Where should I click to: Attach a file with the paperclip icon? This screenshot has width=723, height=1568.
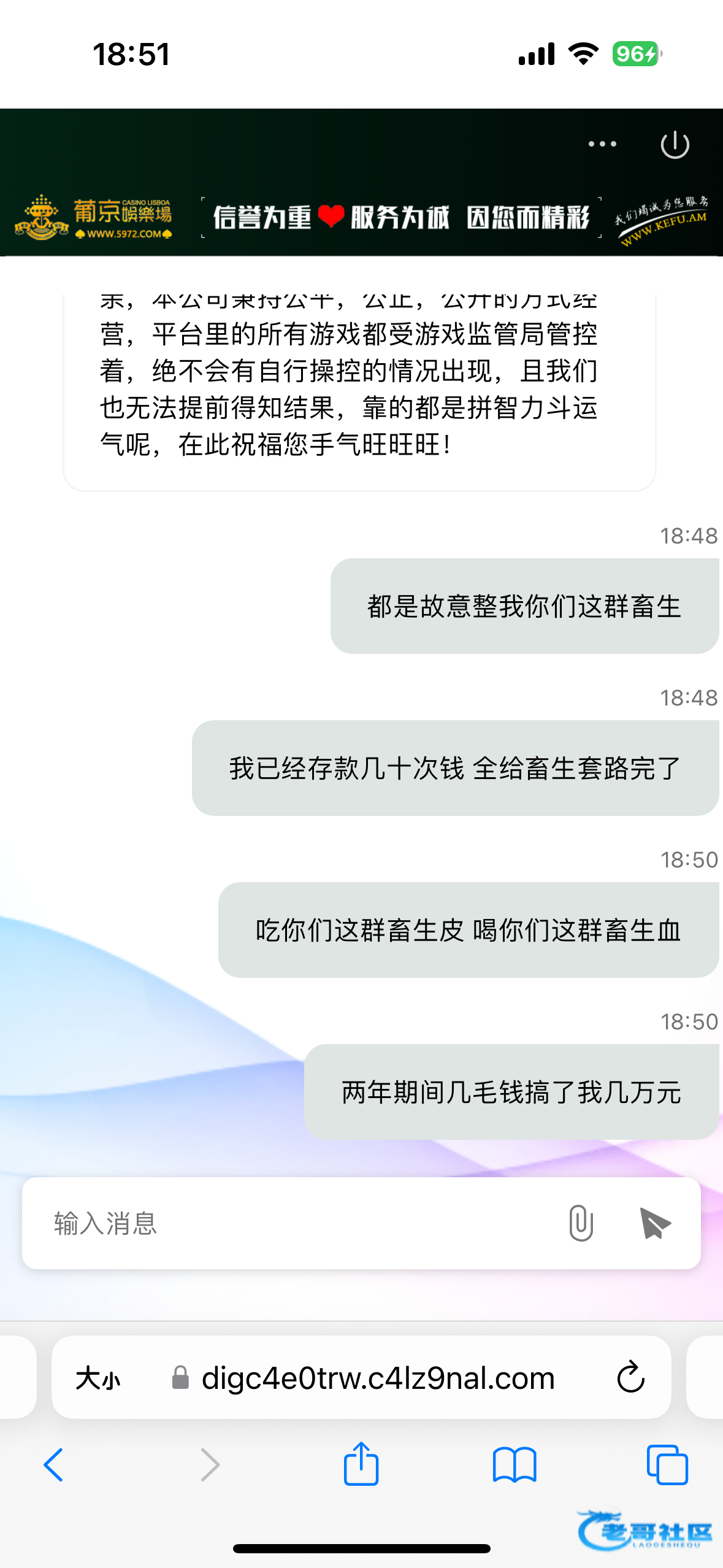pyautogui.click(x=580, y=1223)
